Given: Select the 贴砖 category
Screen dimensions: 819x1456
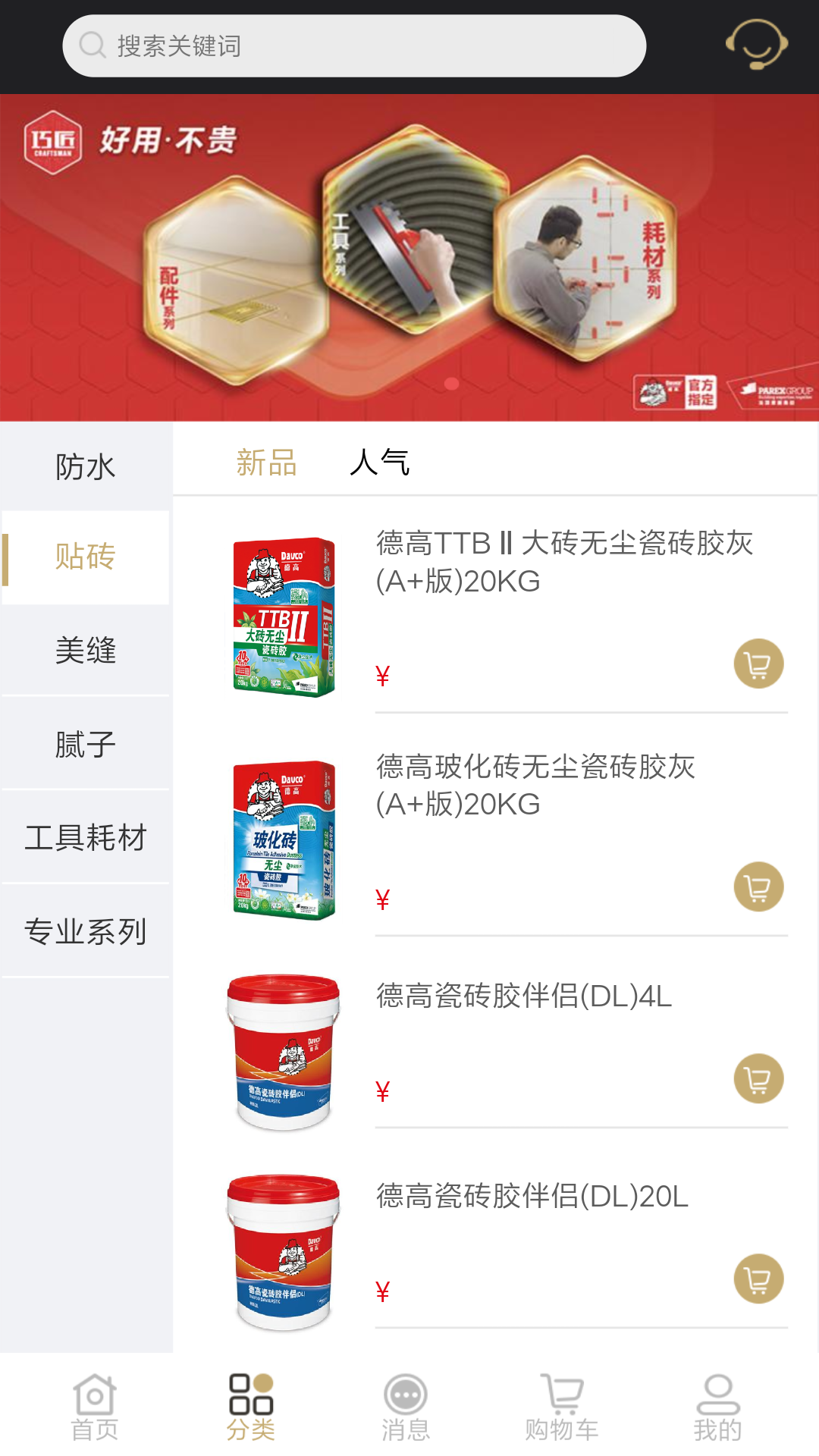Looking at the screenshot, I should [86, 557].
